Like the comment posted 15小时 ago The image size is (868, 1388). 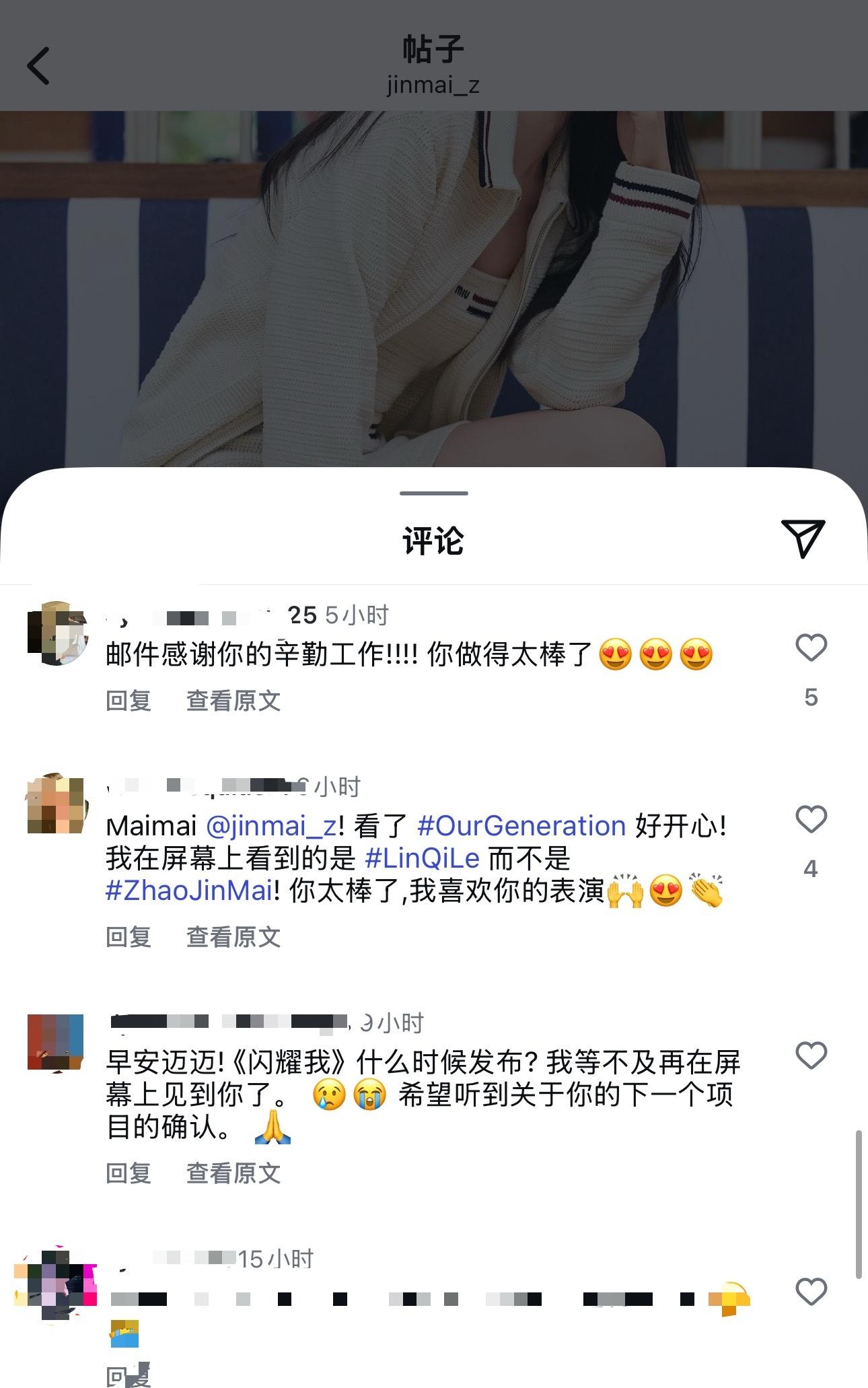811,1292
